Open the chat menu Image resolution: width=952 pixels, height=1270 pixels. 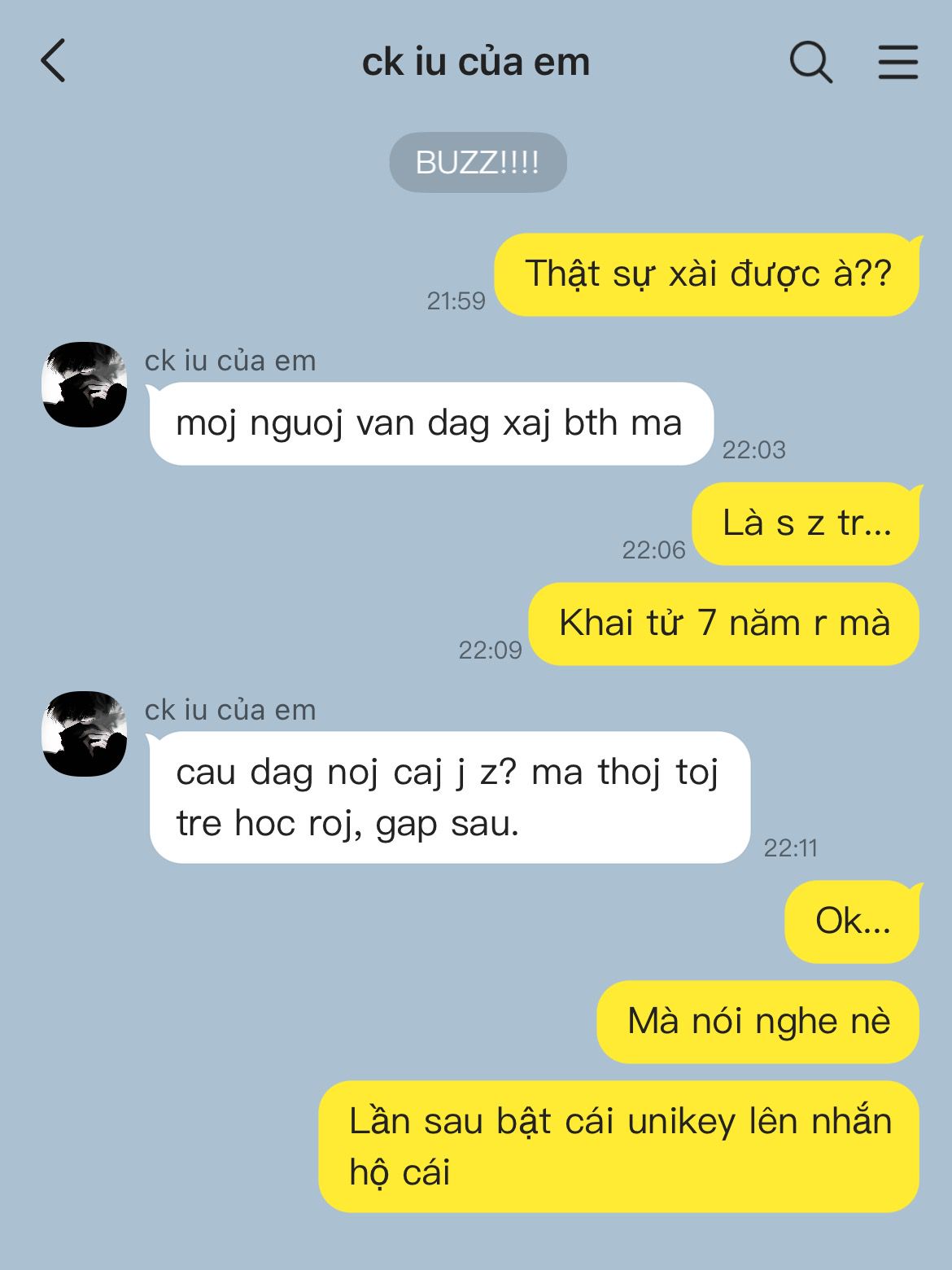(x=897, y=62)
